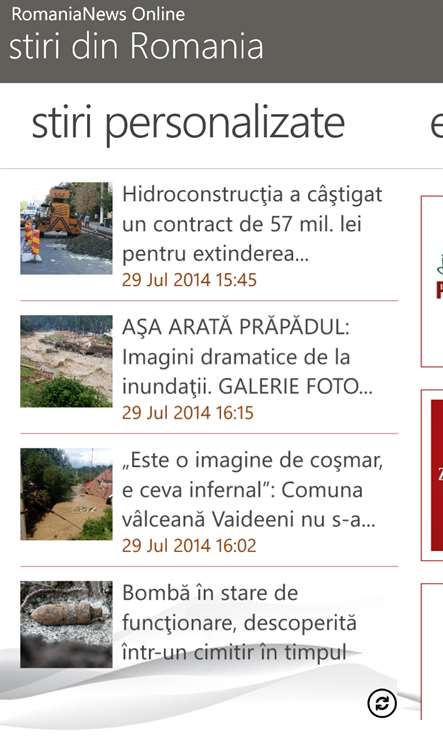Viewport: 443px width, 738px height.
Task: Tap the refresh icon
Action: click(x=382, y=703)
